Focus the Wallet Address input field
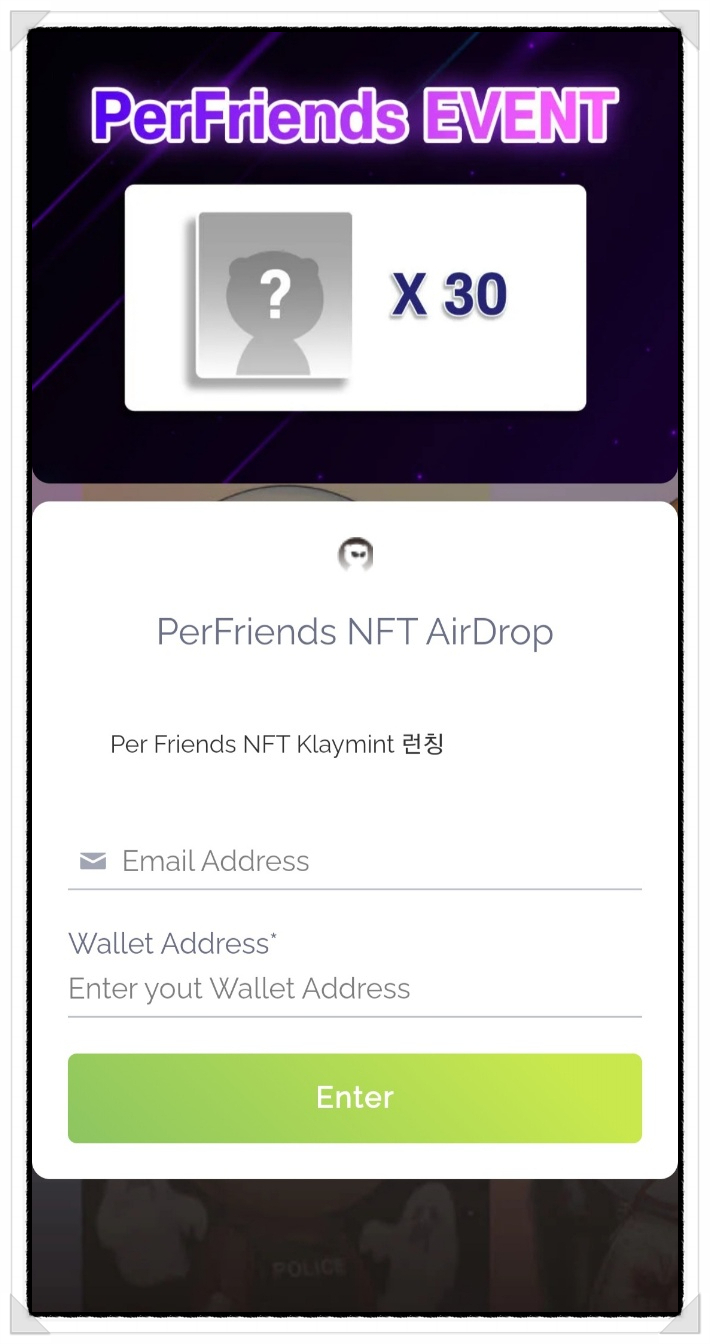 354,989
